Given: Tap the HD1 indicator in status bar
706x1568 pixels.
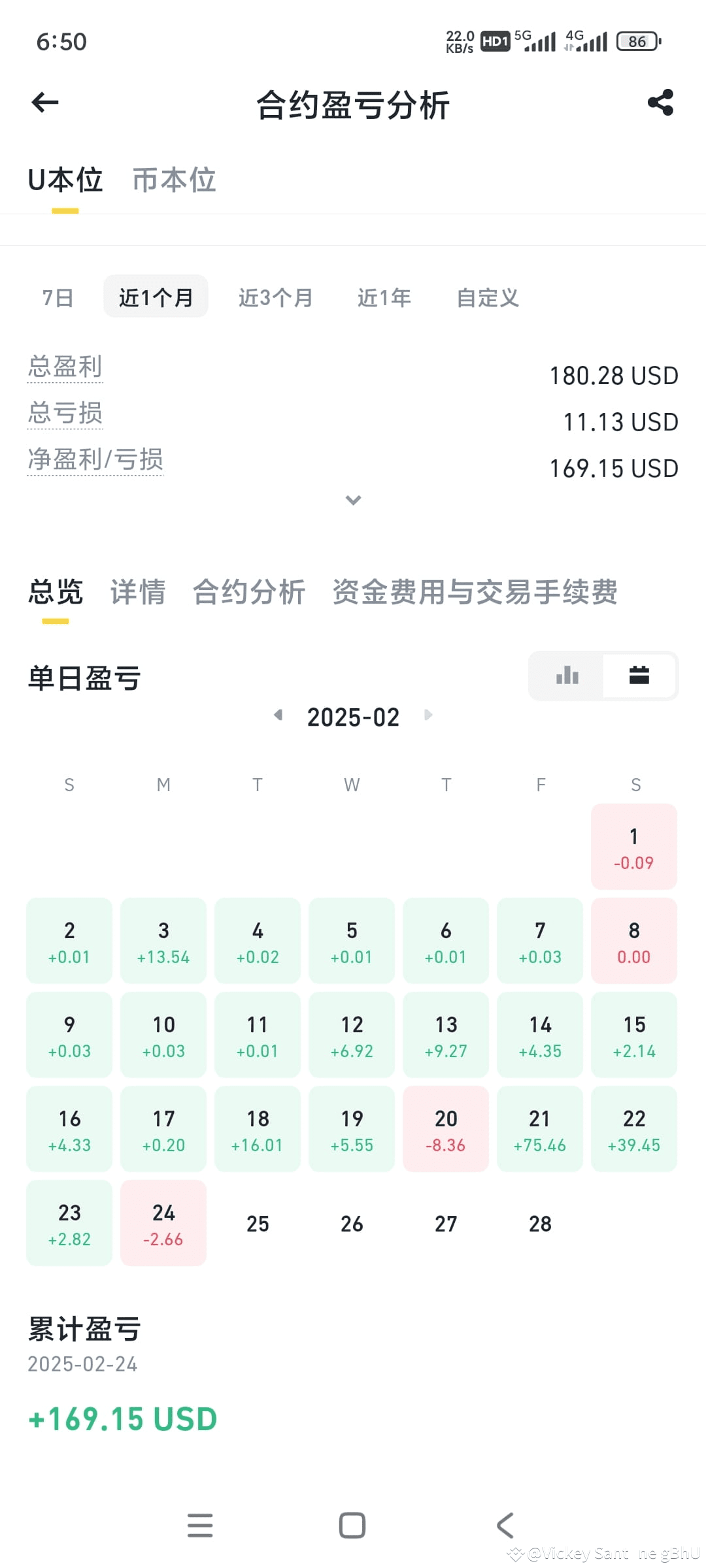Looking at the screenshot, I should tap(495, 41).
